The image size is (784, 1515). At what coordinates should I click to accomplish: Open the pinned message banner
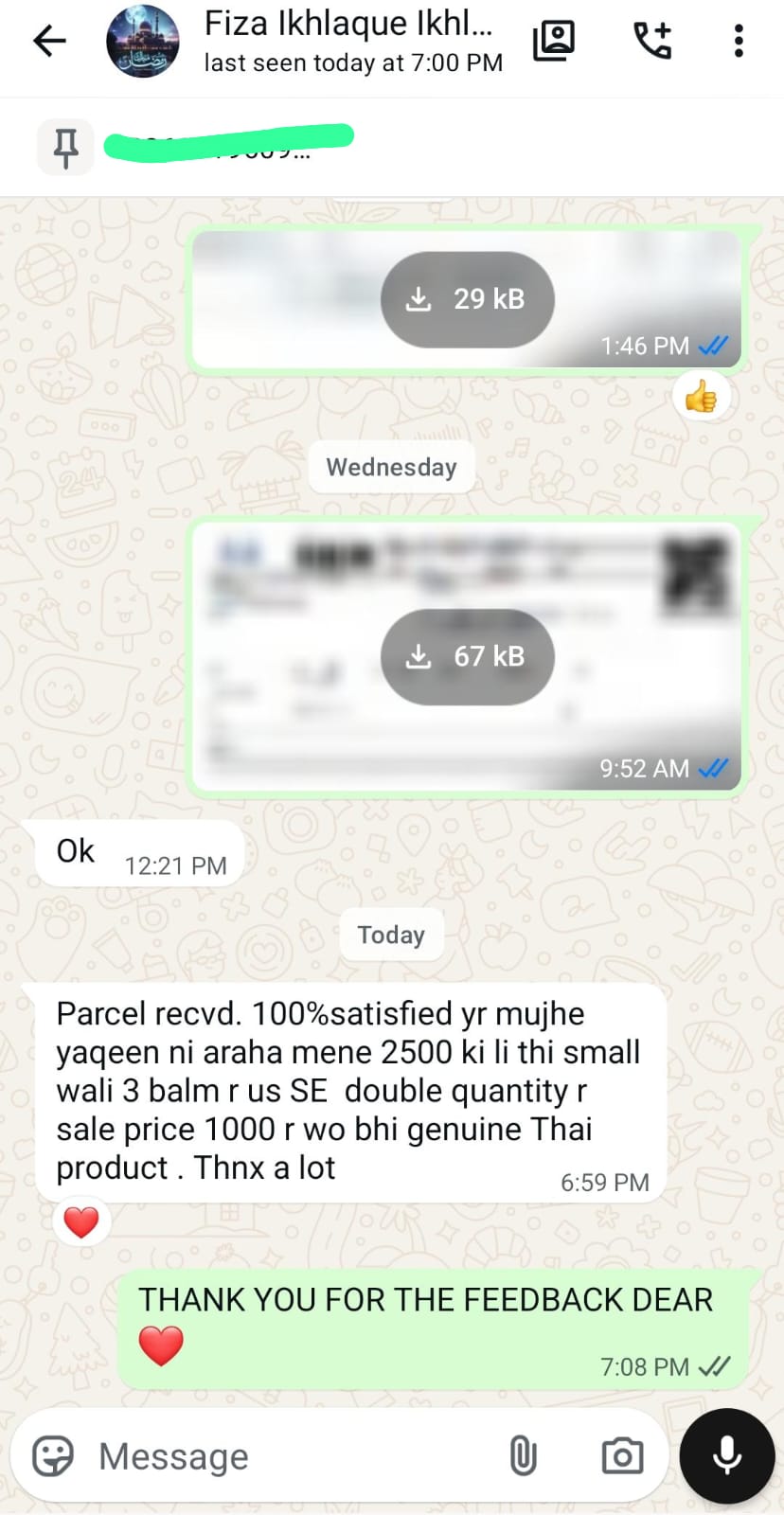[x=227, y=147]
